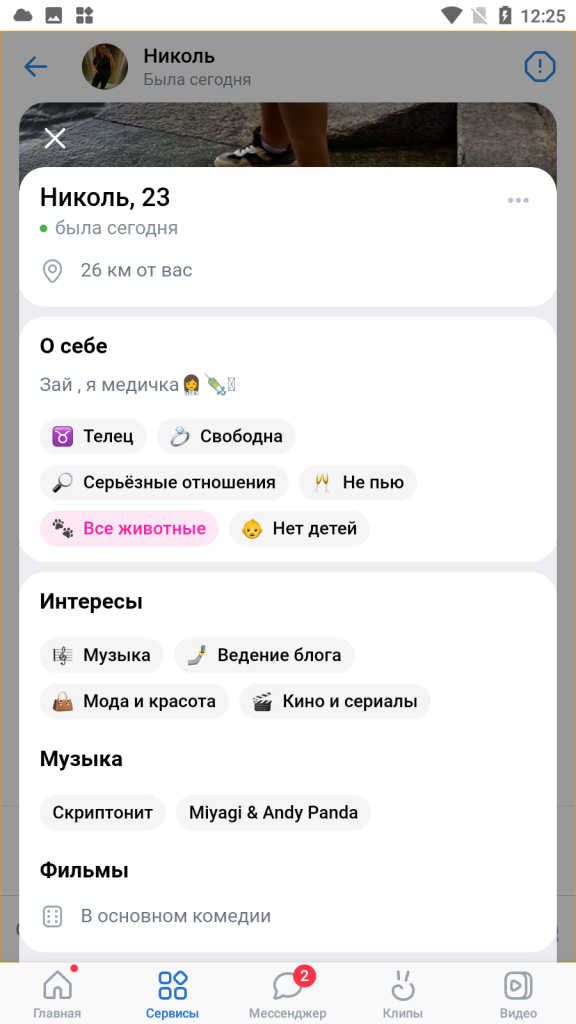576x1024 pixels.
Task: Open Николь's avatar in the header
Action: point(104,67)
